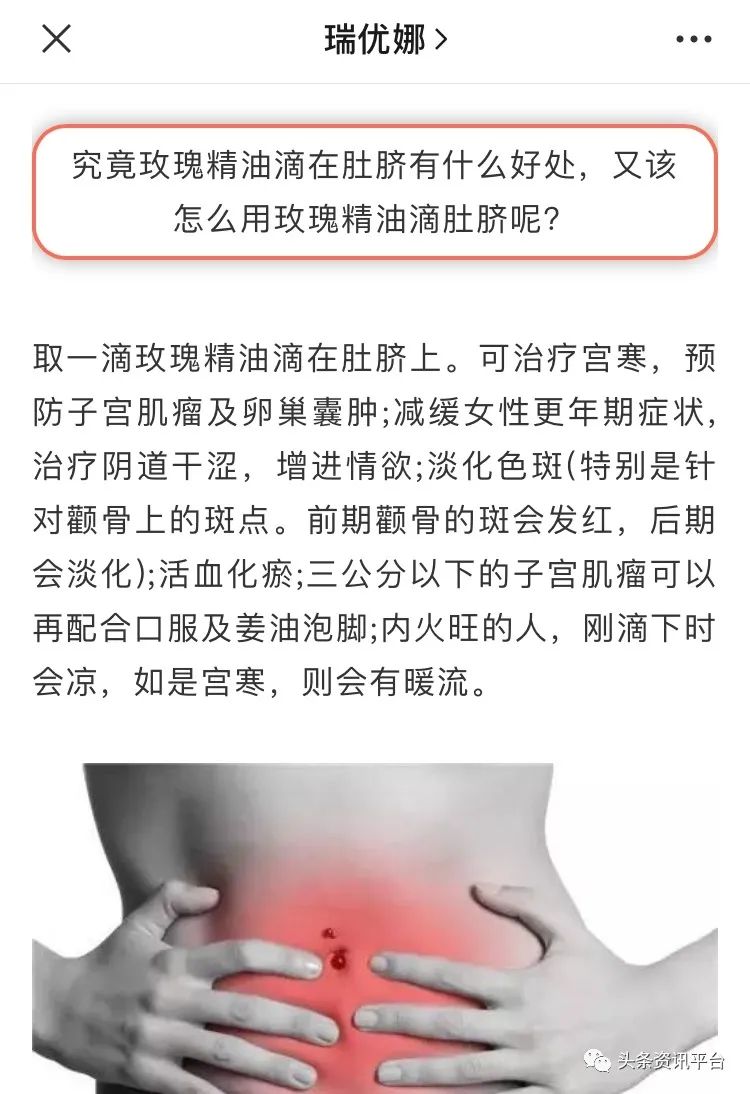Close the article page
Viewport: 750px width, 1094px height.
tap(56, 40)
